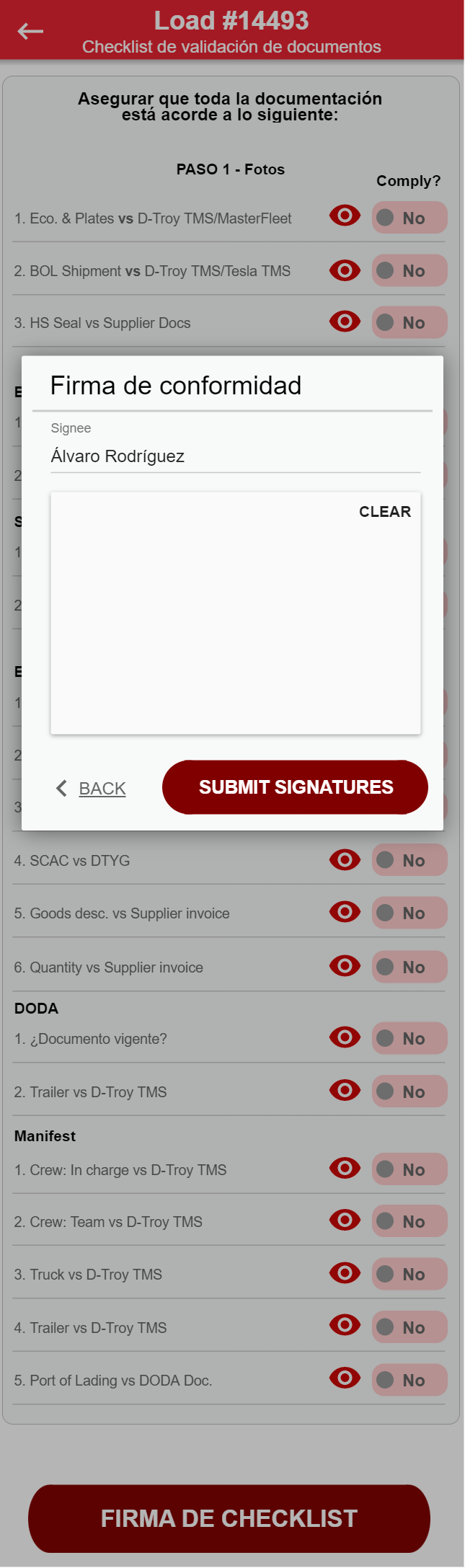Toggle comply for SCAC vs DTYG
The height and width of the screenshot is (1568, 465).
[409, 860]
